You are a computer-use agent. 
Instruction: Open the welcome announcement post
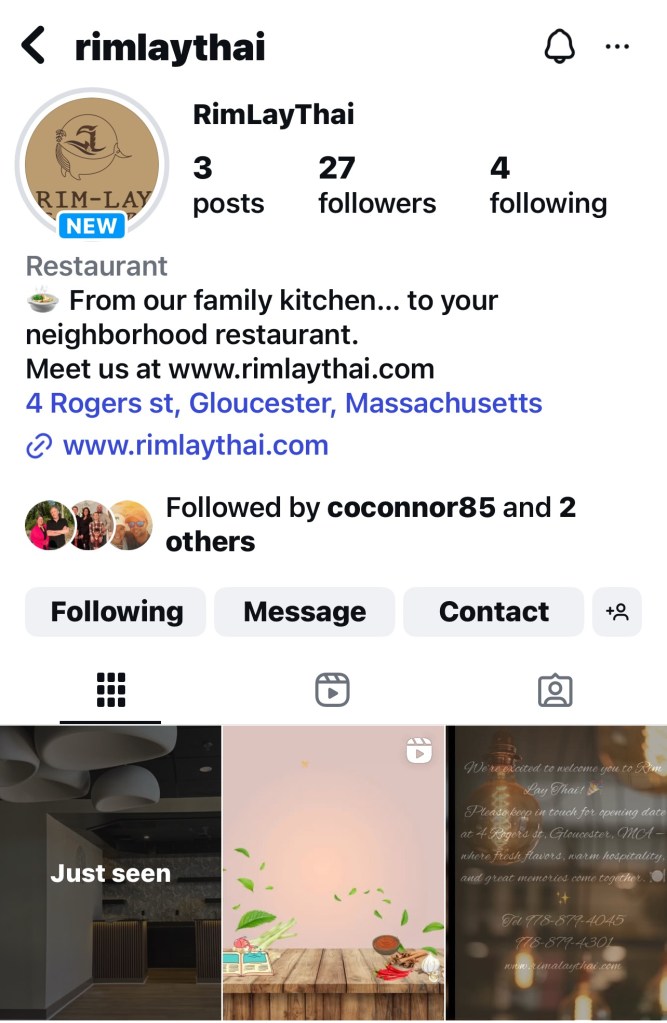[557, 873]
